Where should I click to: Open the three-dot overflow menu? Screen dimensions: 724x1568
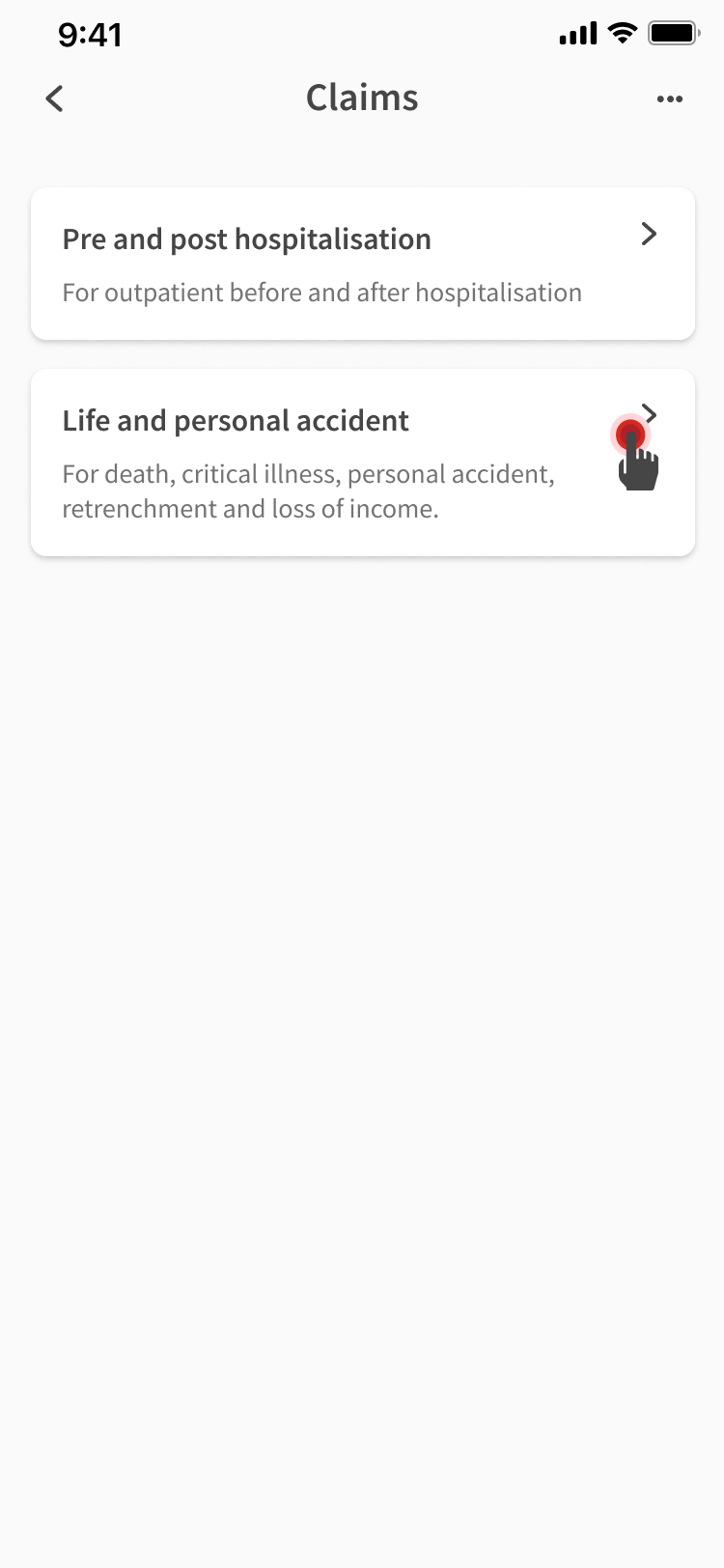pyautogui.click(x=669, y=98)
